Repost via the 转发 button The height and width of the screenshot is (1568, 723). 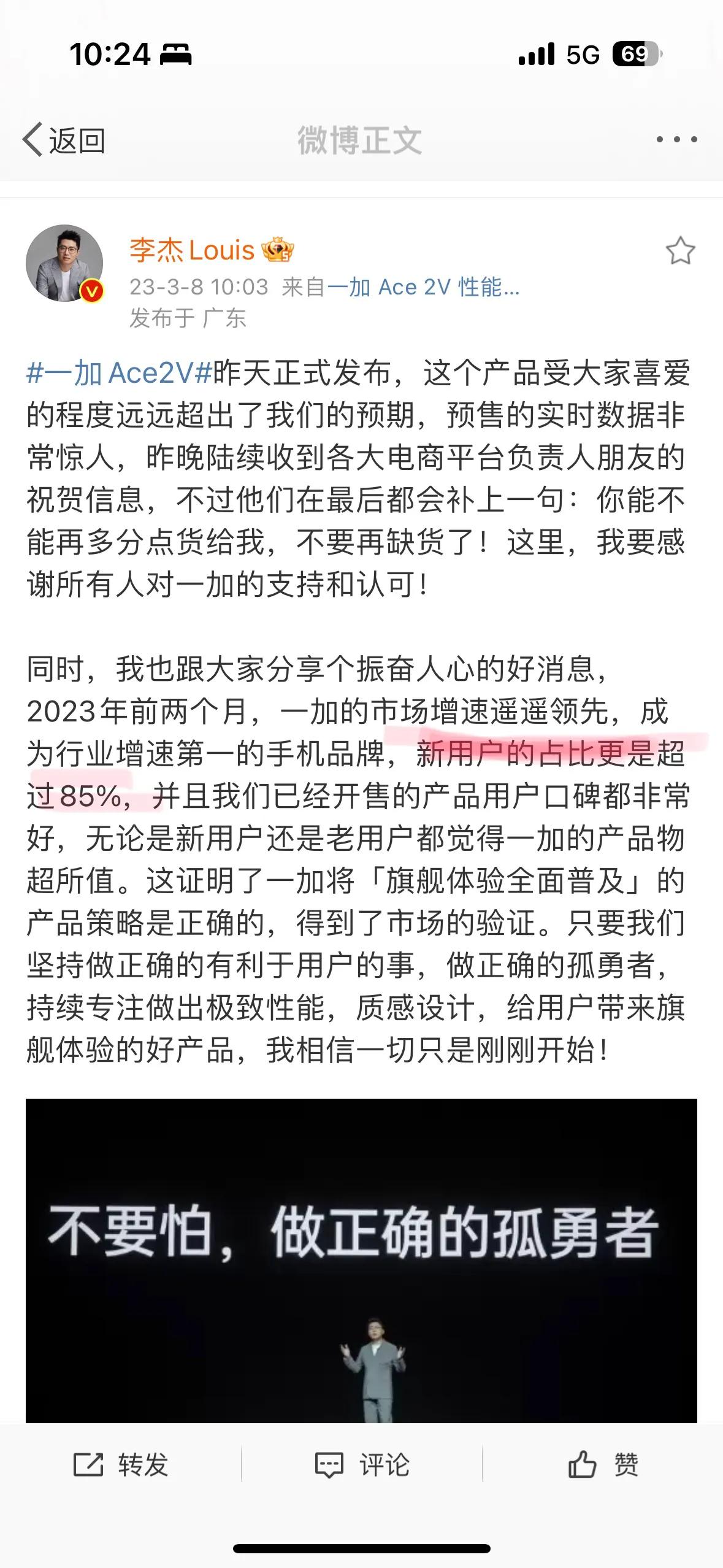point(121,1465)
